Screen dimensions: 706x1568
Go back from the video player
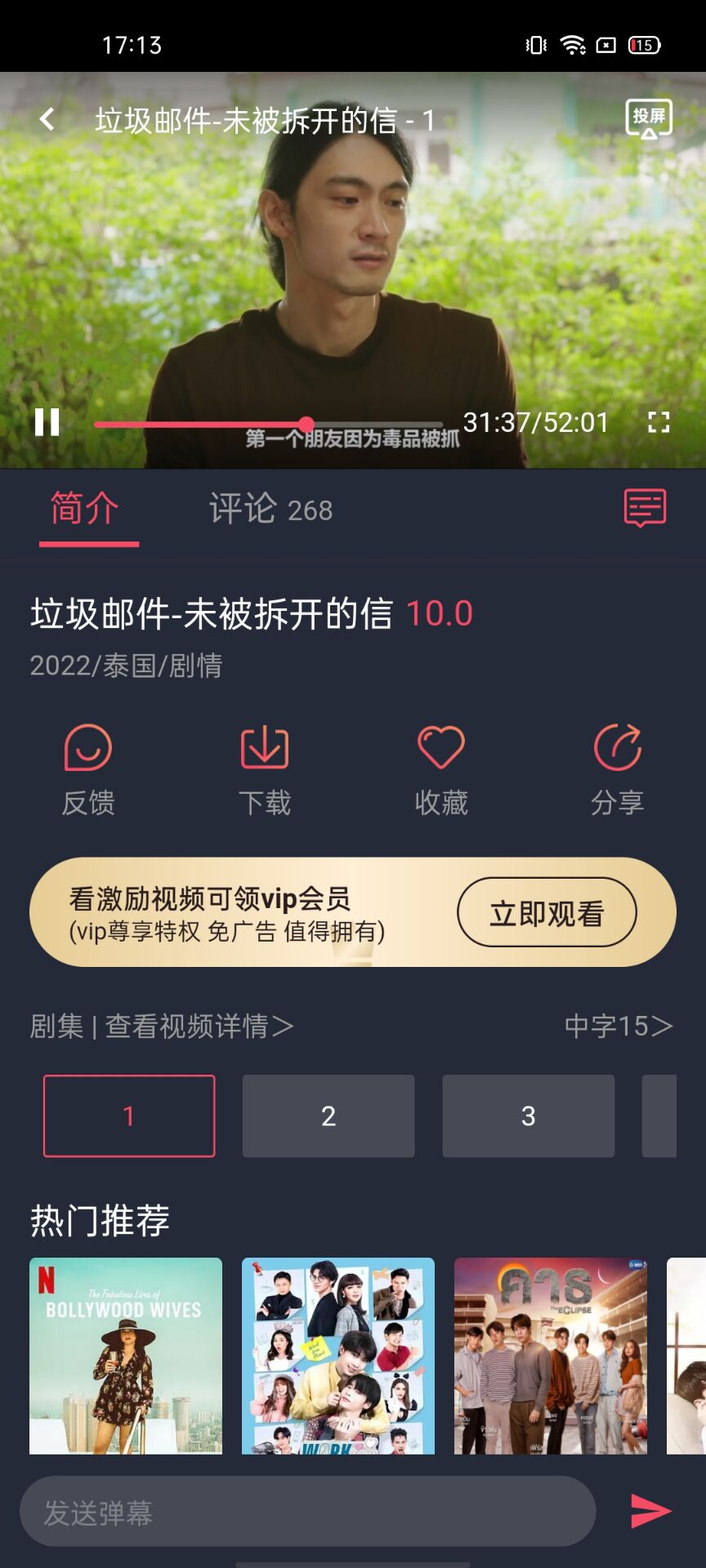[47, 120]
